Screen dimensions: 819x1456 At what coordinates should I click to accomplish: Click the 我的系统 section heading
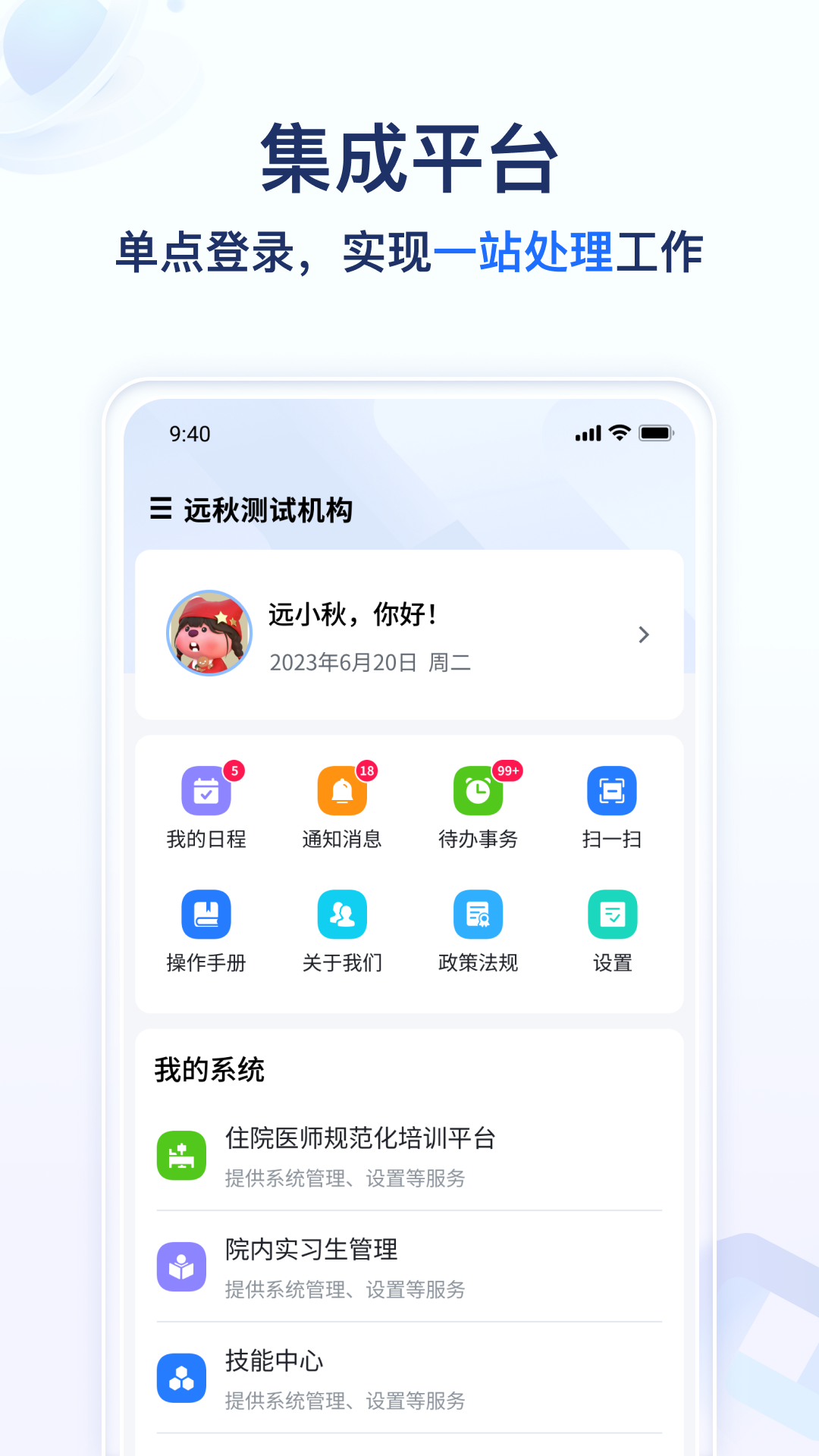click(208, 1070)
